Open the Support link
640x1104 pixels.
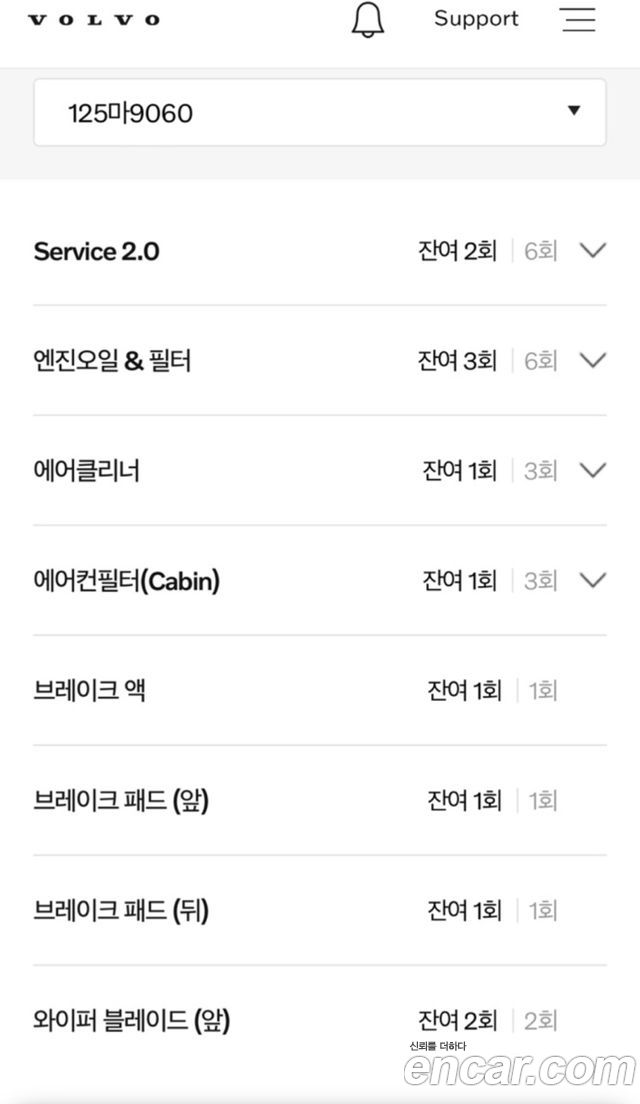476,18
